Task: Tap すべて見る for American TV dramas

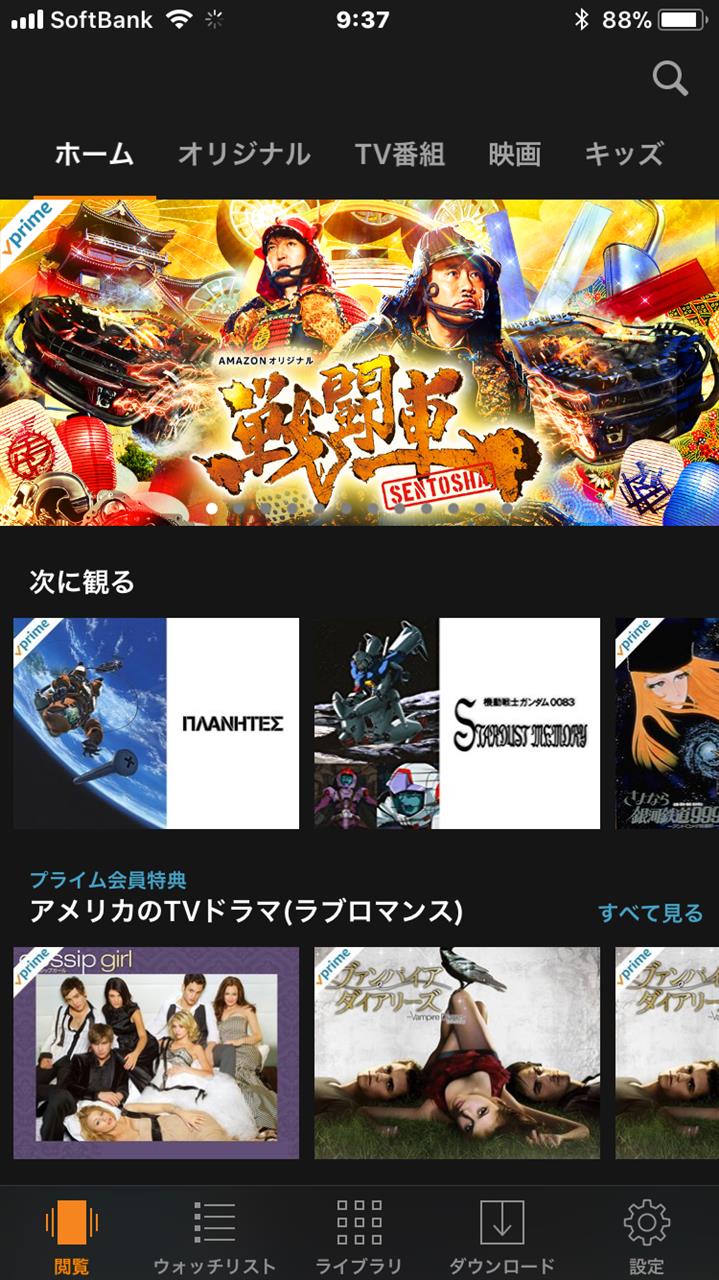Action: click(651, 912)
